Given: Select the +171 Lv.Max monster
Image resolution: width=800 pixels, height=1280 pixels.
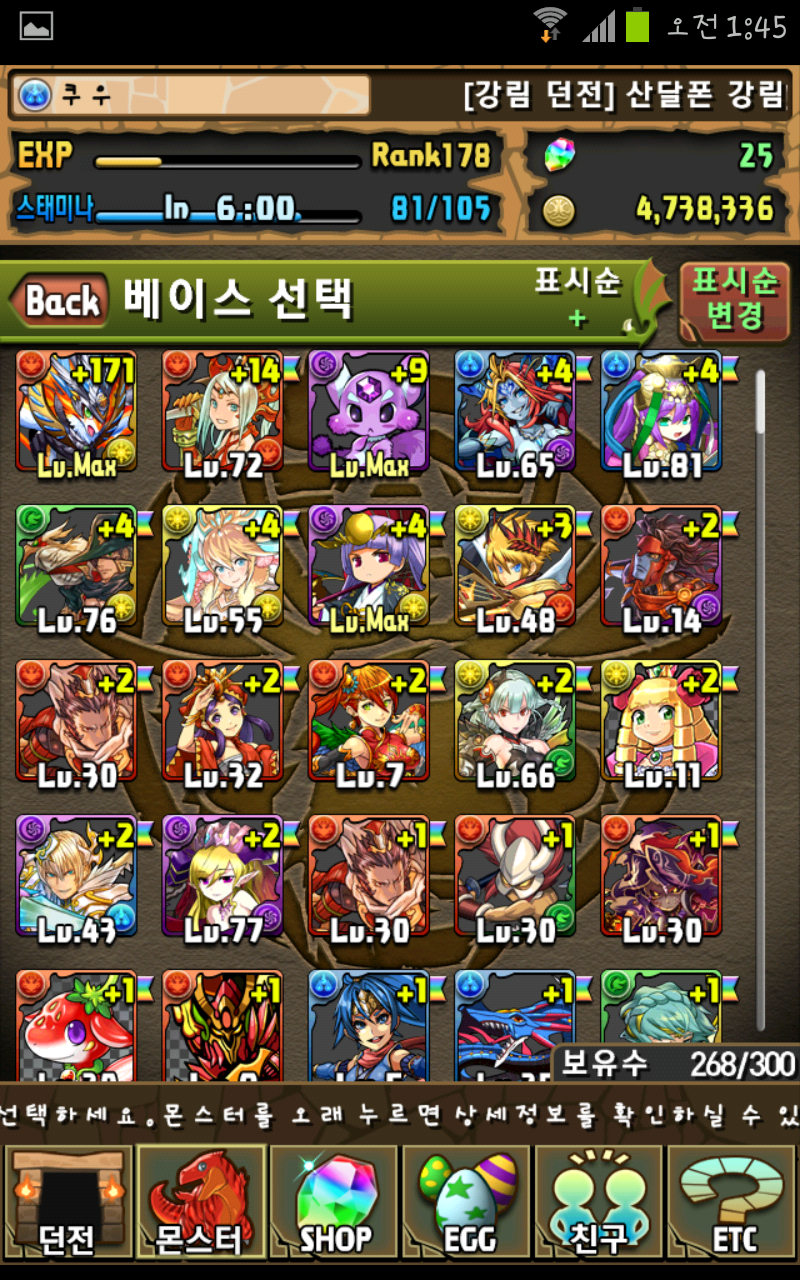Looking at the screenshot, I should (x=76, y=412).
